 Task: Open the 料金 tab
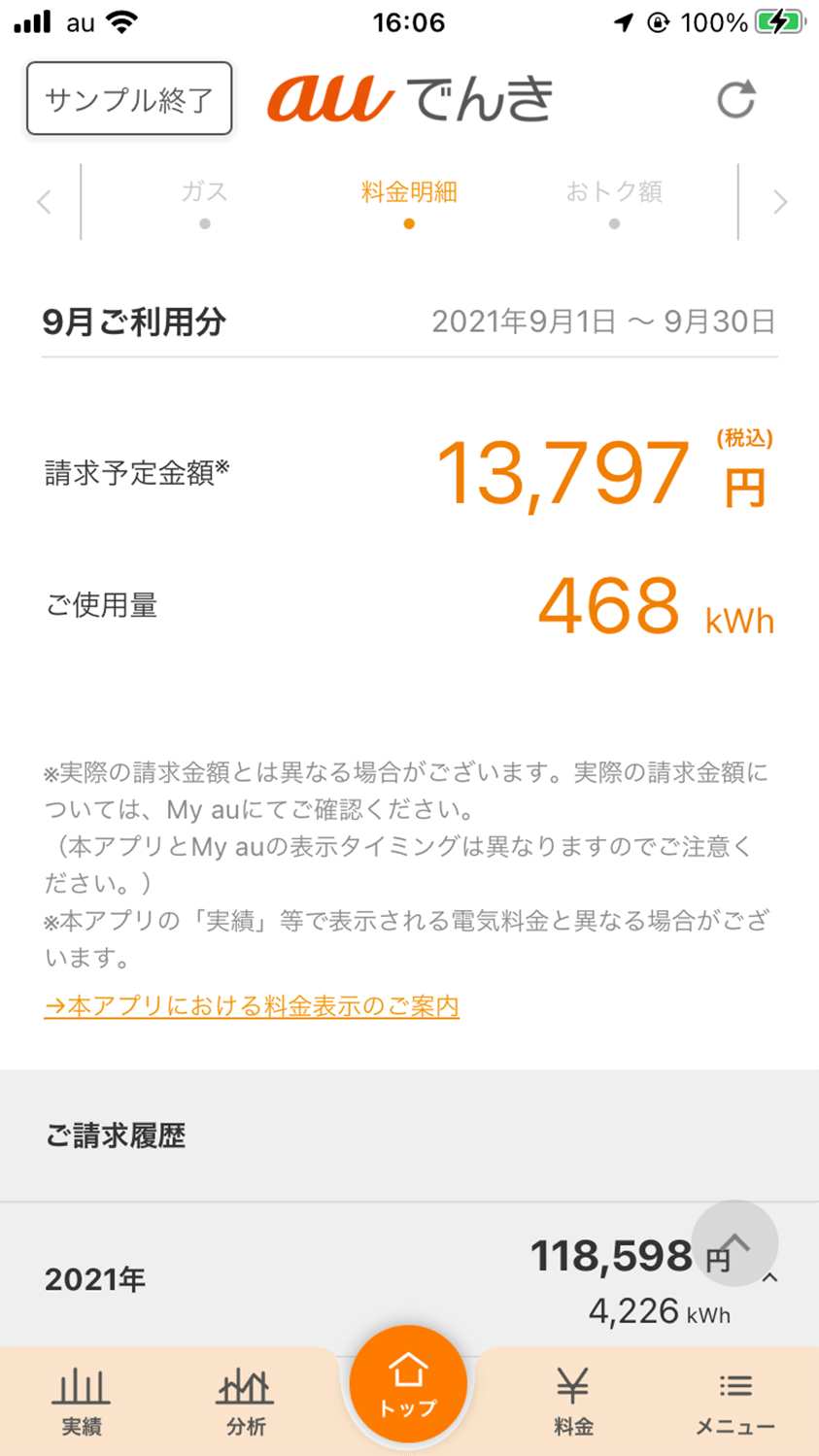click(x=573, y=1403)
